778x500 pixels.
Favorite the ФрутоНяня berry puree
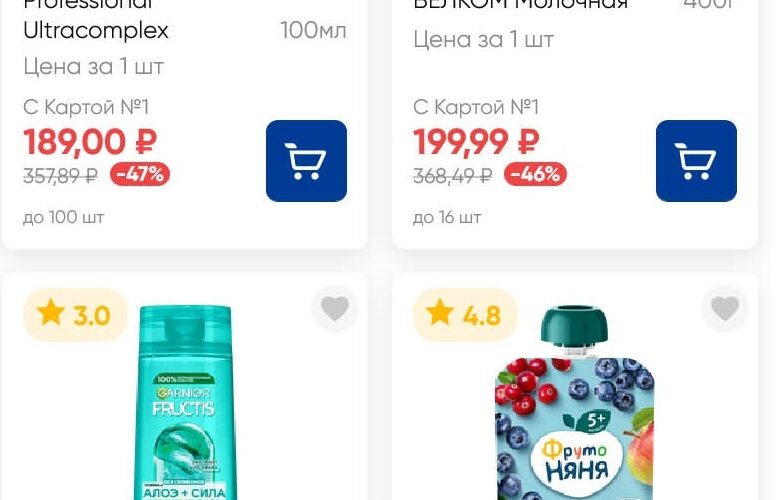coord(724,309)
